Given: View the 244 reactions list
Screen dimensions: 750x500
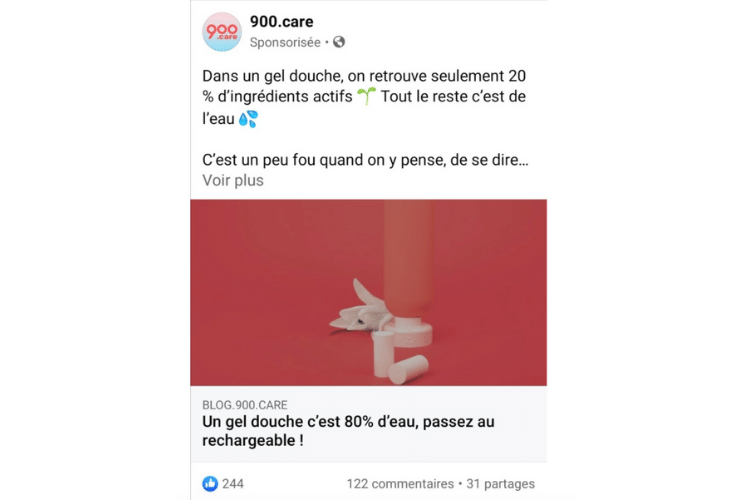Looking at the screenshot, I should tap(223, 483).
